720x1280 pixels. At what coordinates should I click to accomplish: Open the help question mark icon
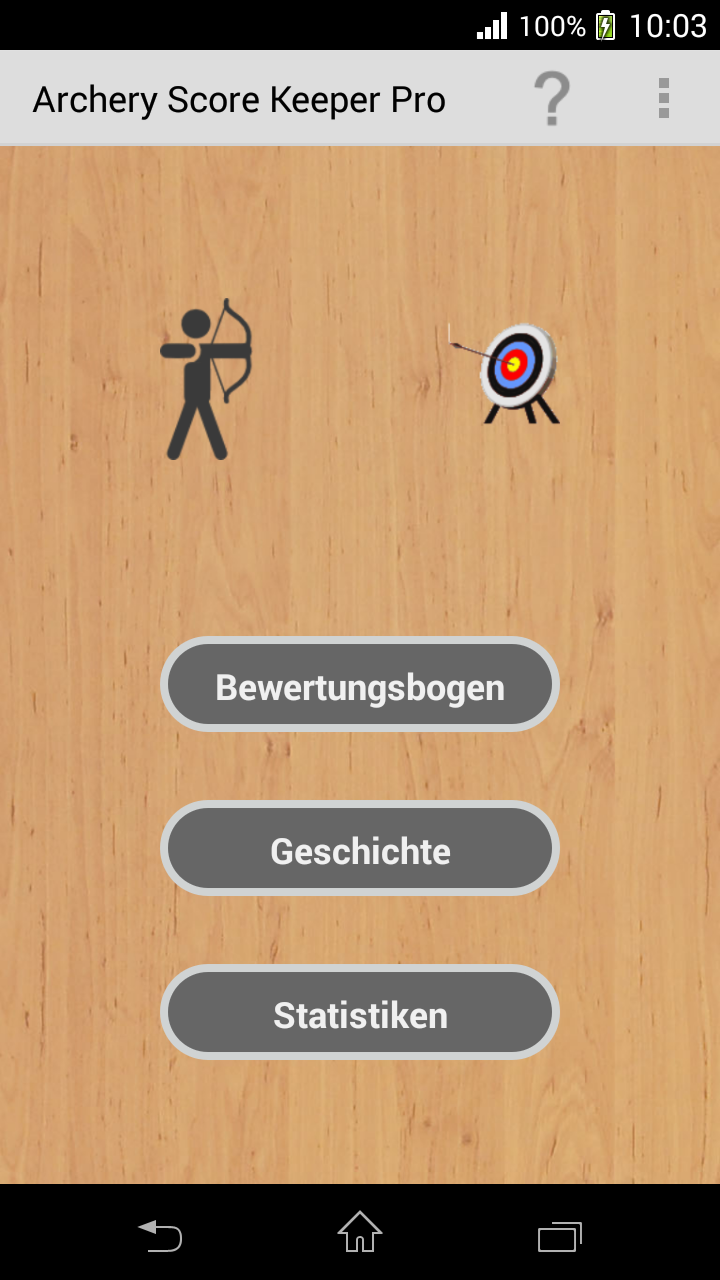click(551, 99)
